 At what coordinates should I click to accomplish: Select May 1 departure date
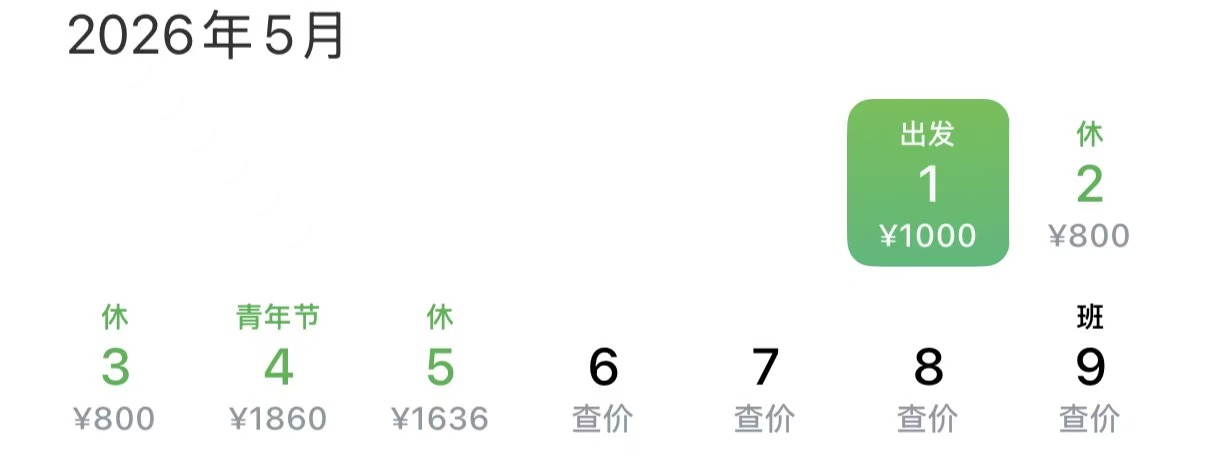(x=928, y=184)
